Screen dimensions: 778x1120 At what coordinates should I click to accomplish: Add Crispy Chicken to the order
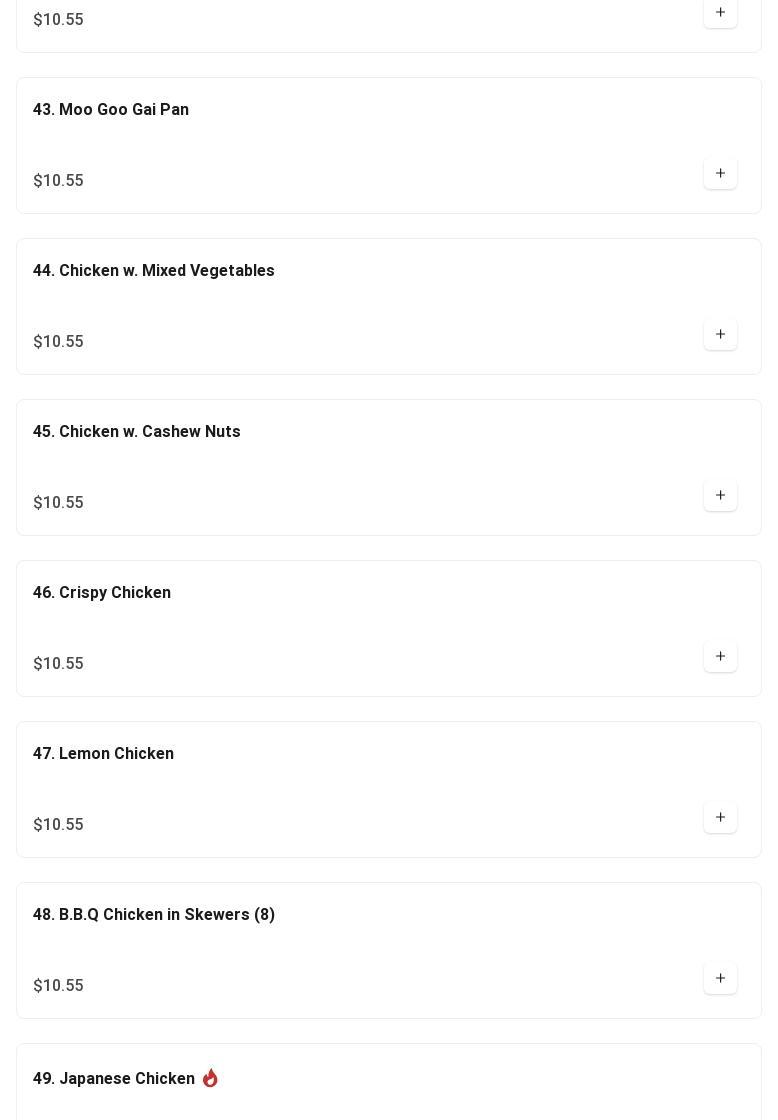(720, 656)
